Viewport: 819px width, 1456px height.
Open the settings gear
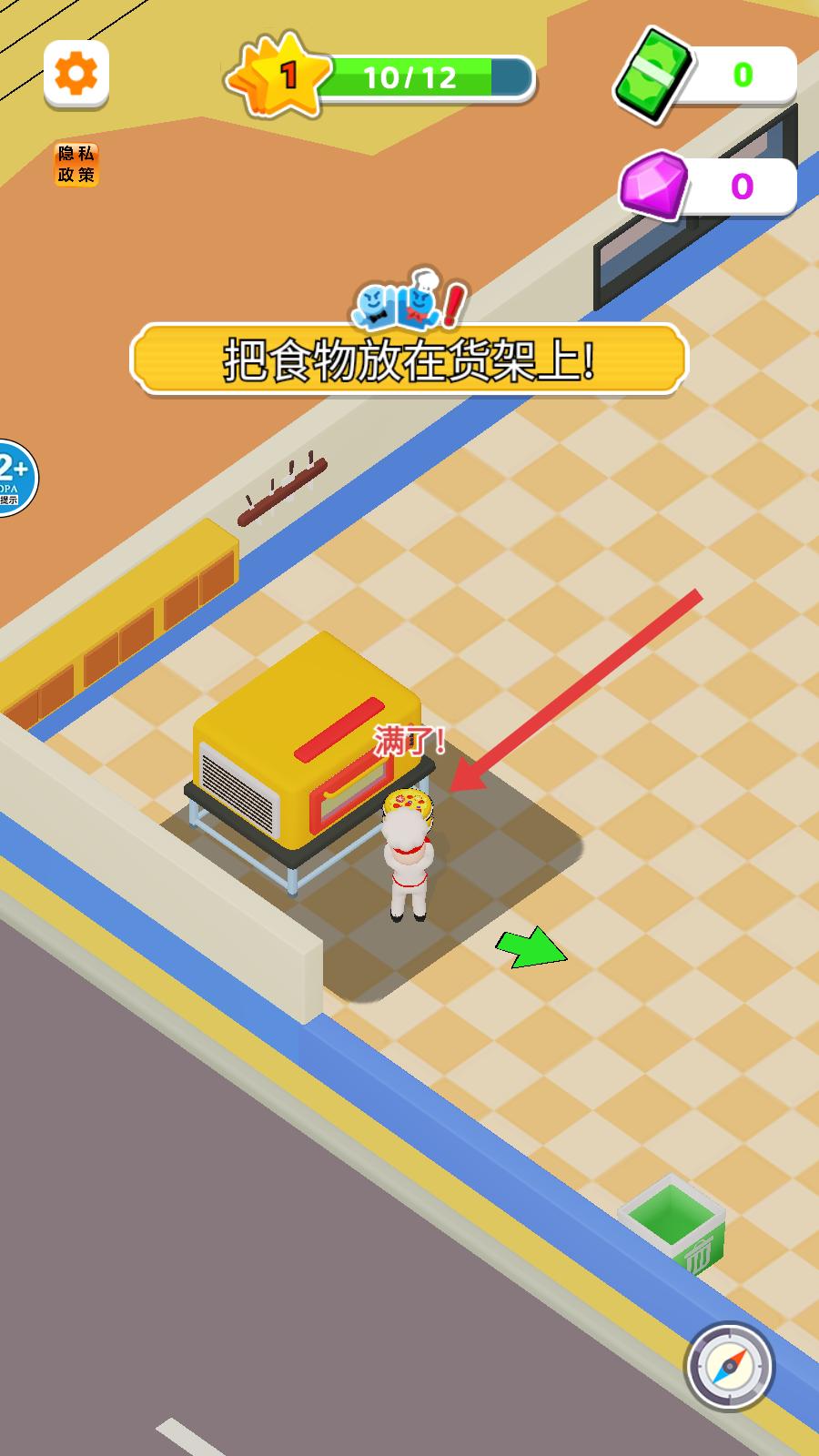76,75
